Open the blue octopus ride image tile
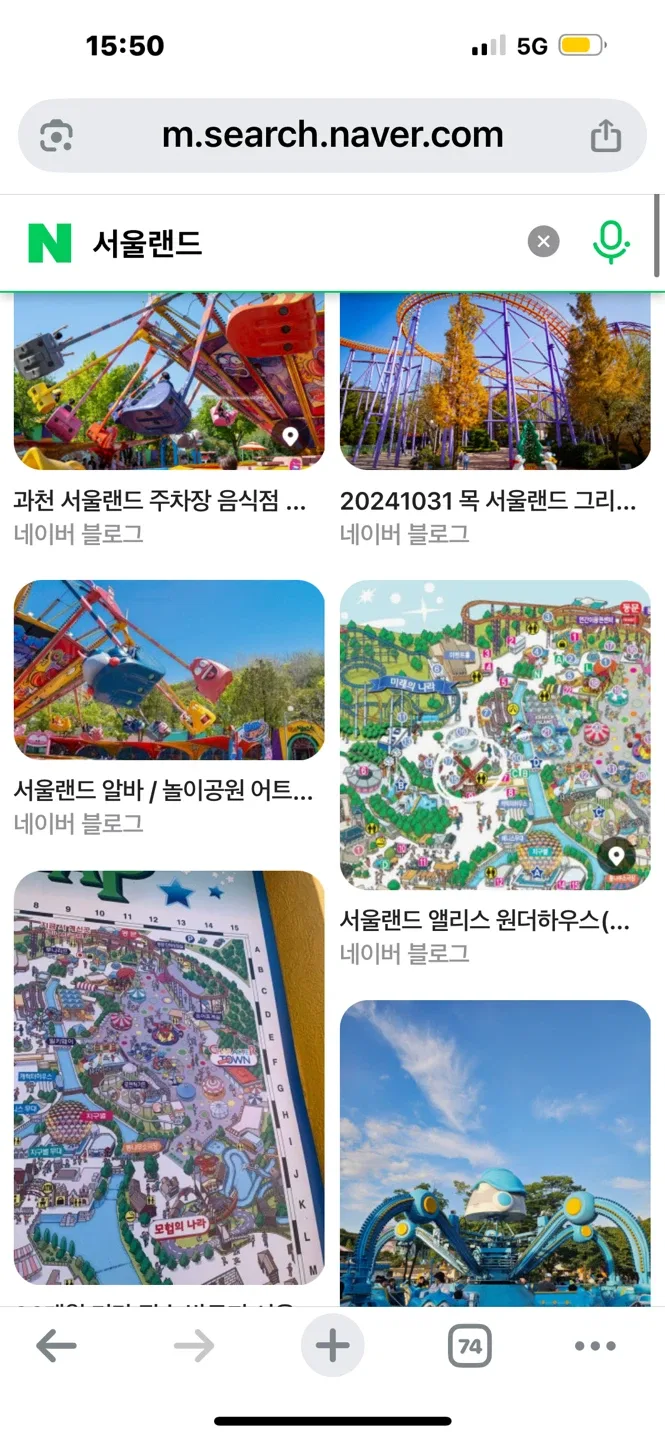Image resolution: width=665 pixels, height=1440 pixels. pyautogui.click(x=495, y=1150)
